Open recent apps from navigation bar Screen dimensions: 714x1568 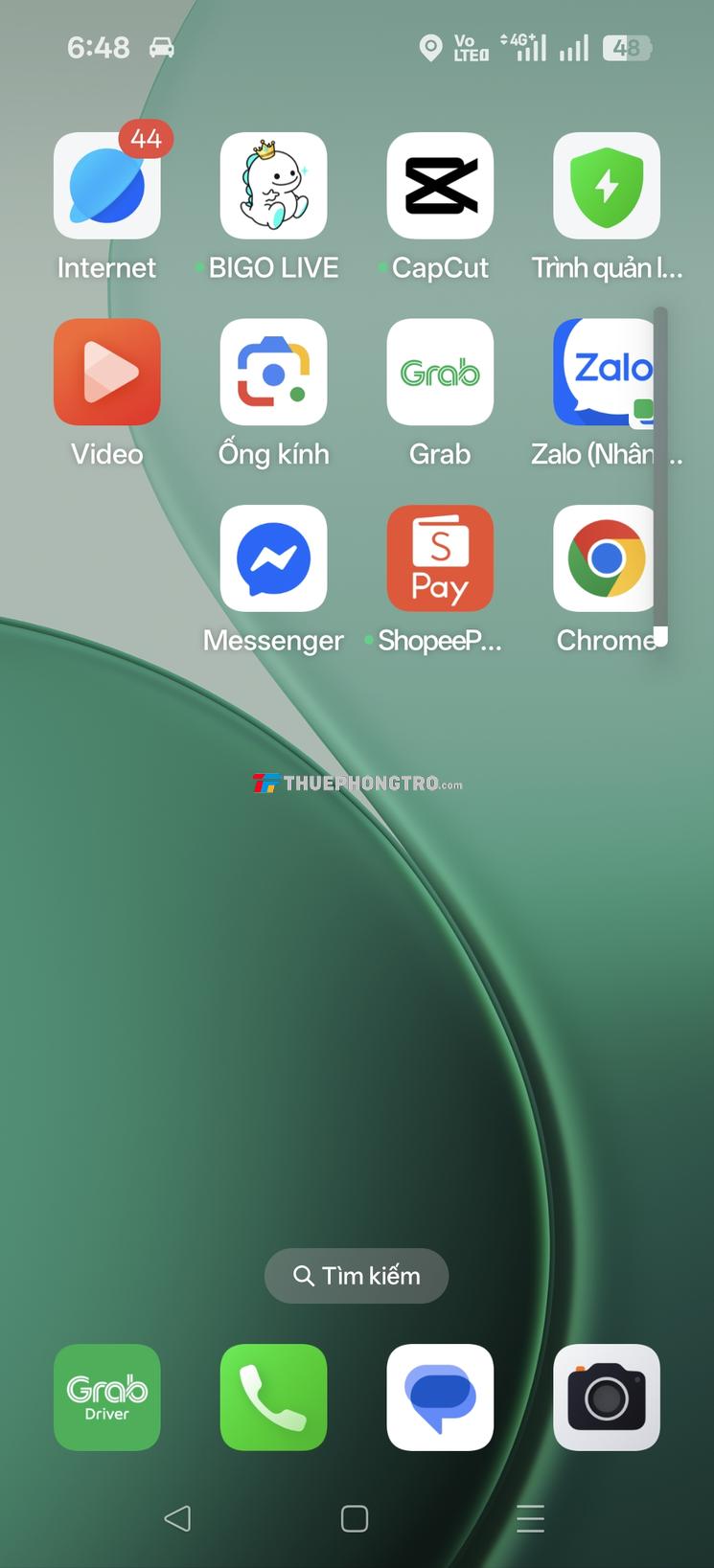(x=530, y=1518)
